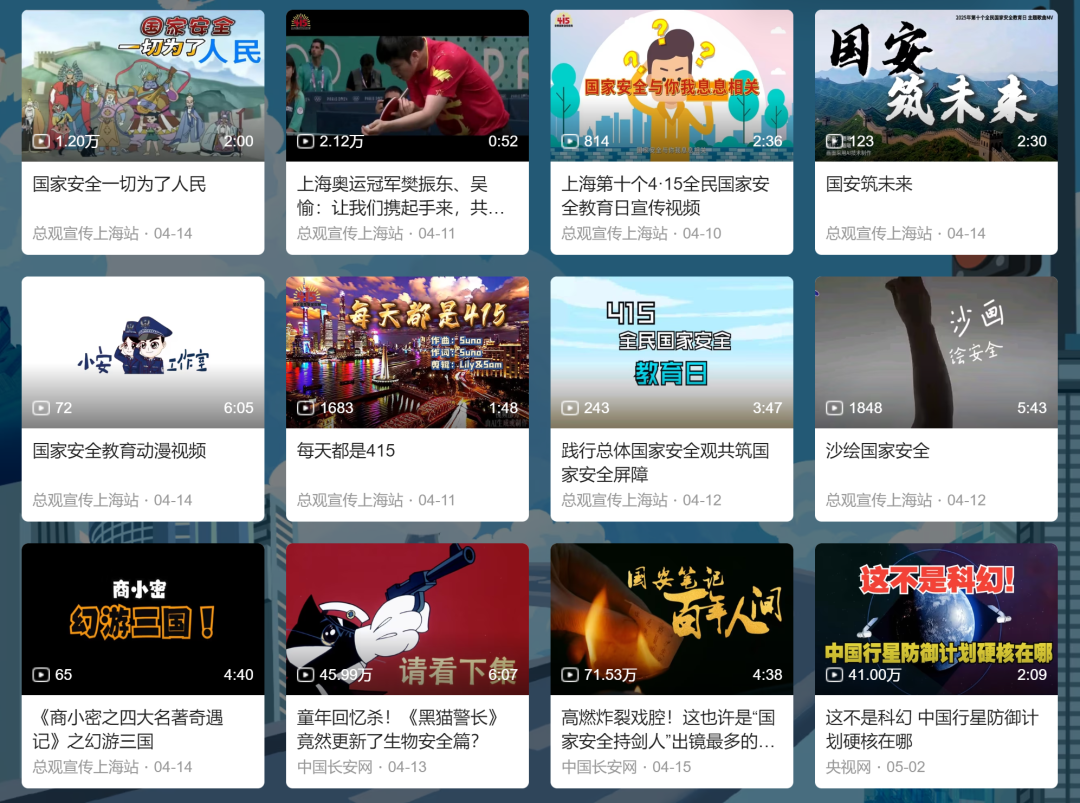Open the 国家安全教育动漫视频 card

point(143,352)
